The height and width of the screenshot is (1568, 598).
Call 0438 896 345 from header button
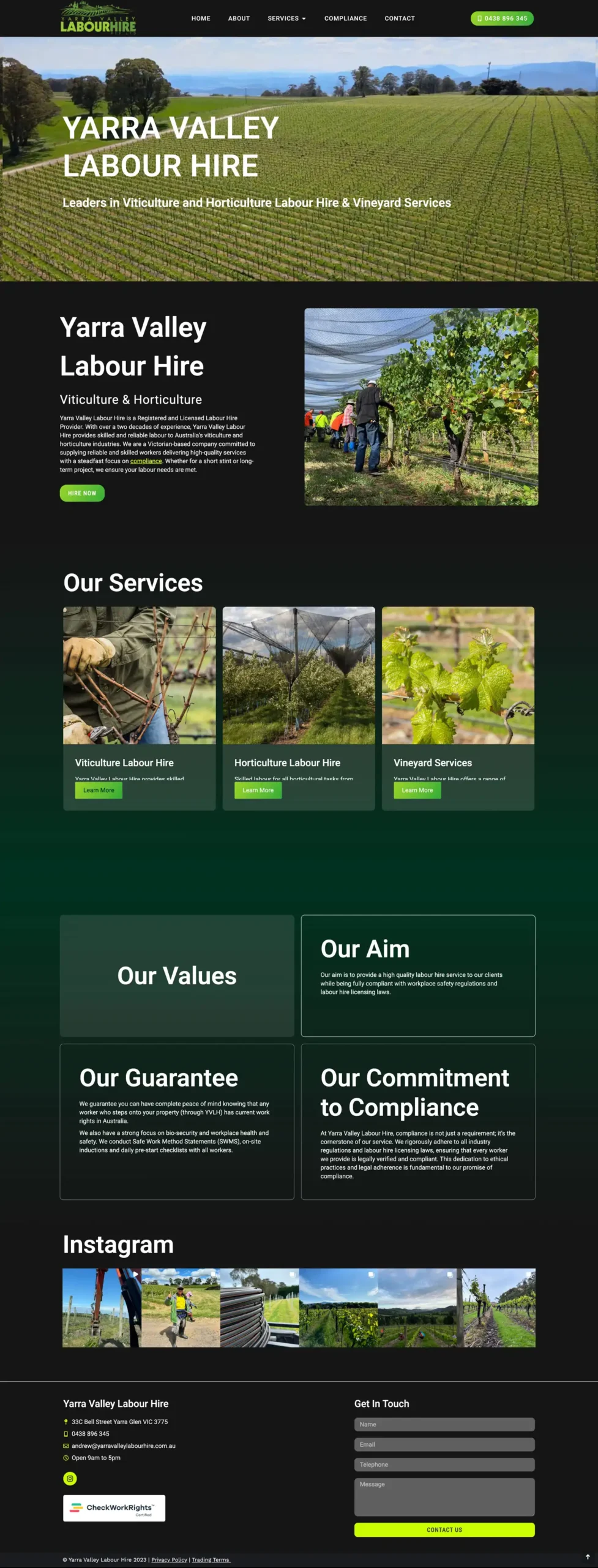click(501, 18)
